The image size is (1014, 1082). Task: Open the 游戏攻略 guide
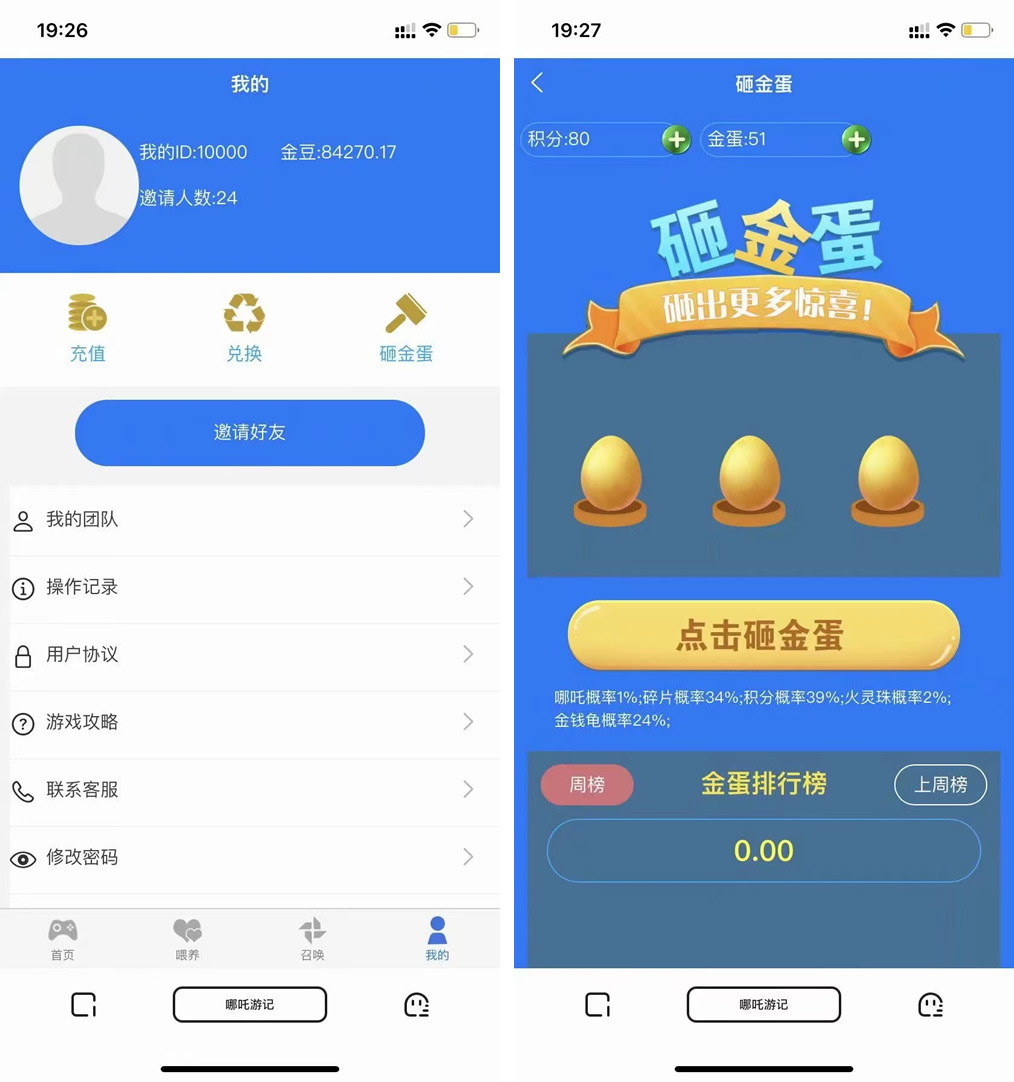click(250, 722)
